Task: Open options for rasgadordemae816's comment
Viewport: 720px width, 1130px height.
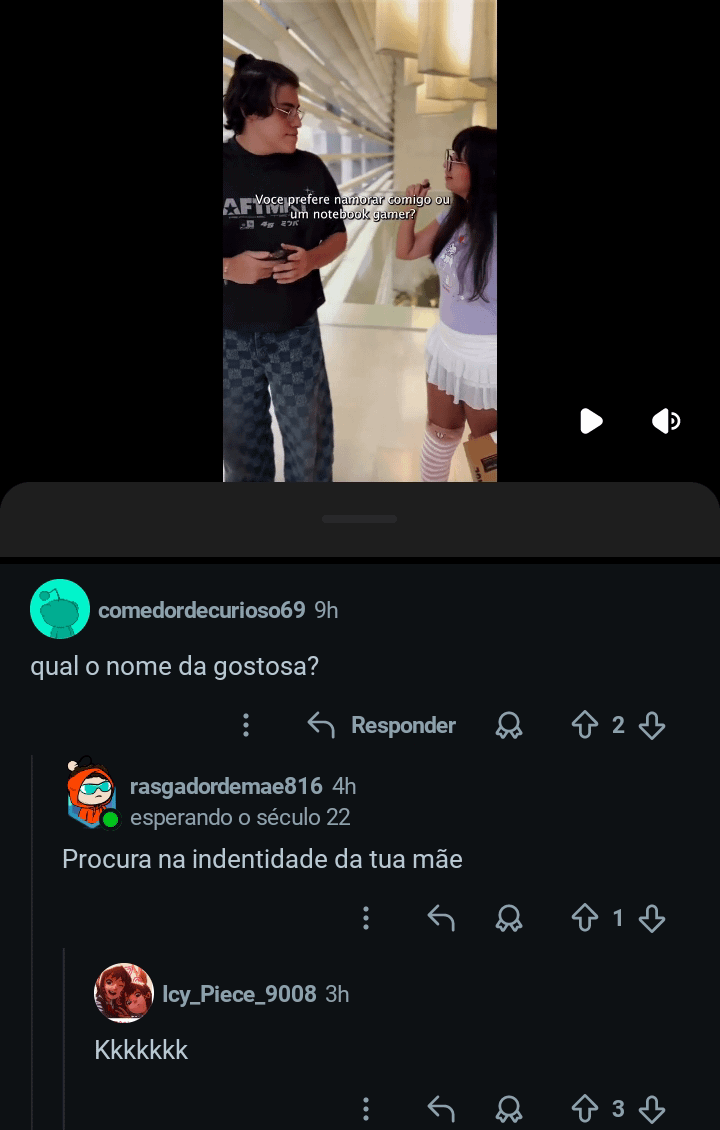Action: 366,918
